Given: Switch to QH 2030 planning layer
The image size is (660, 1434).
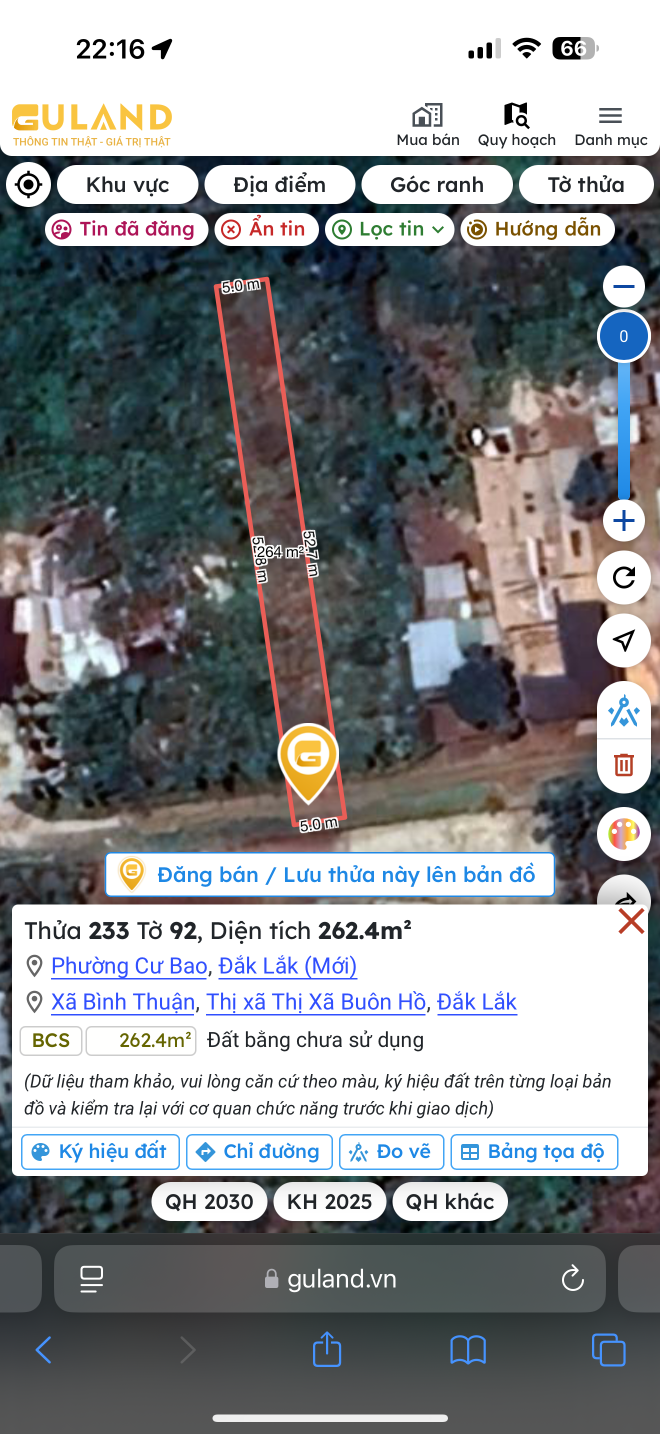Looking at the screenshot, I should tap(209, 1201).
